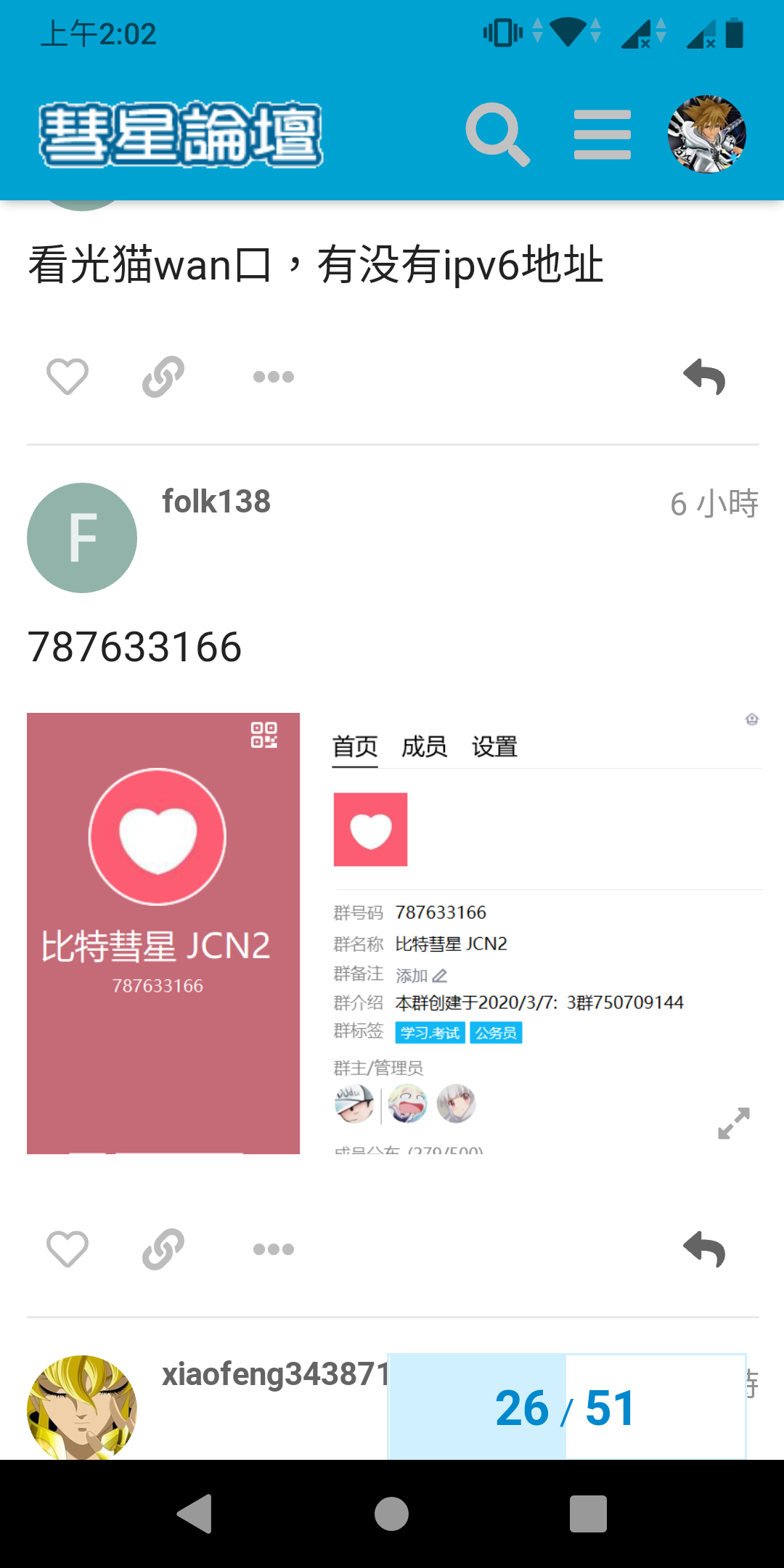Open folk138's avatar
This screenshot has height=1568, width=784.
(82, 538)
